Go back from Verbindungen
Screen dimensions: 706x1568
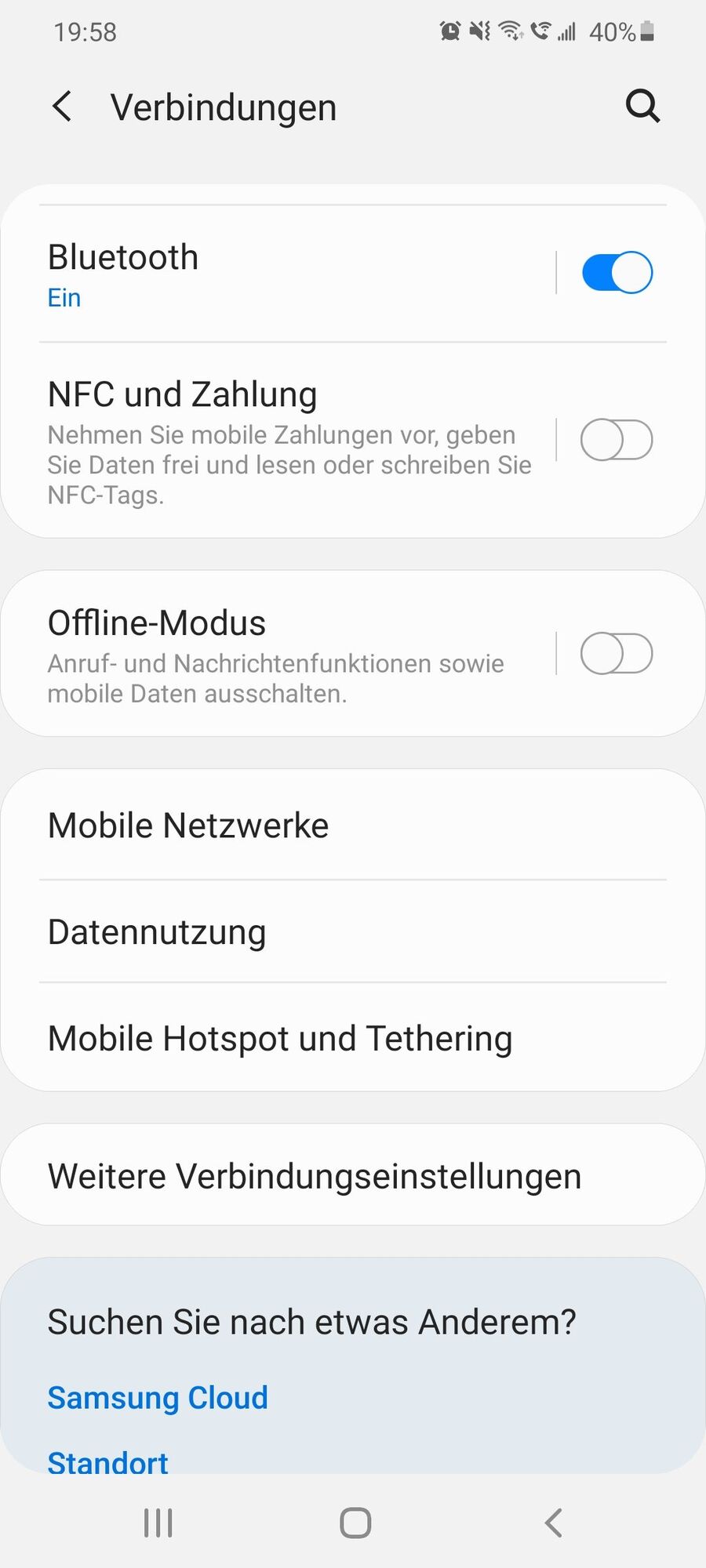[62, 107]
